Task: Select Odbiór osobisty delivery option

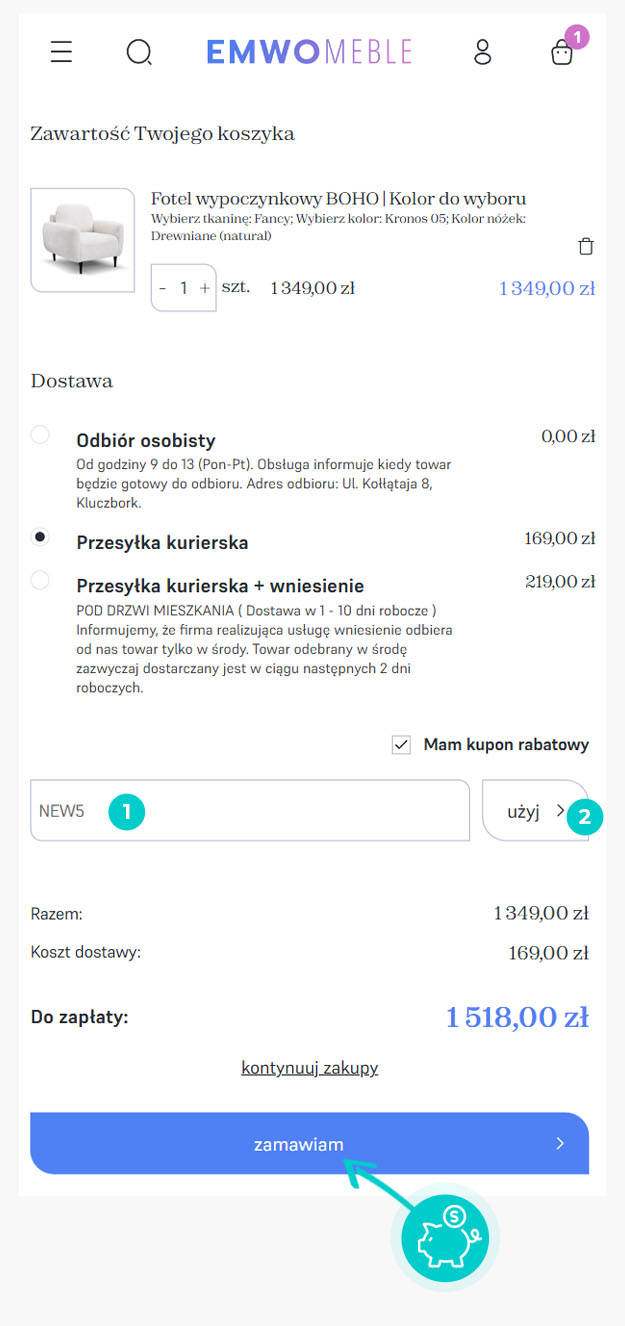Action: click(x=40, y=435)
